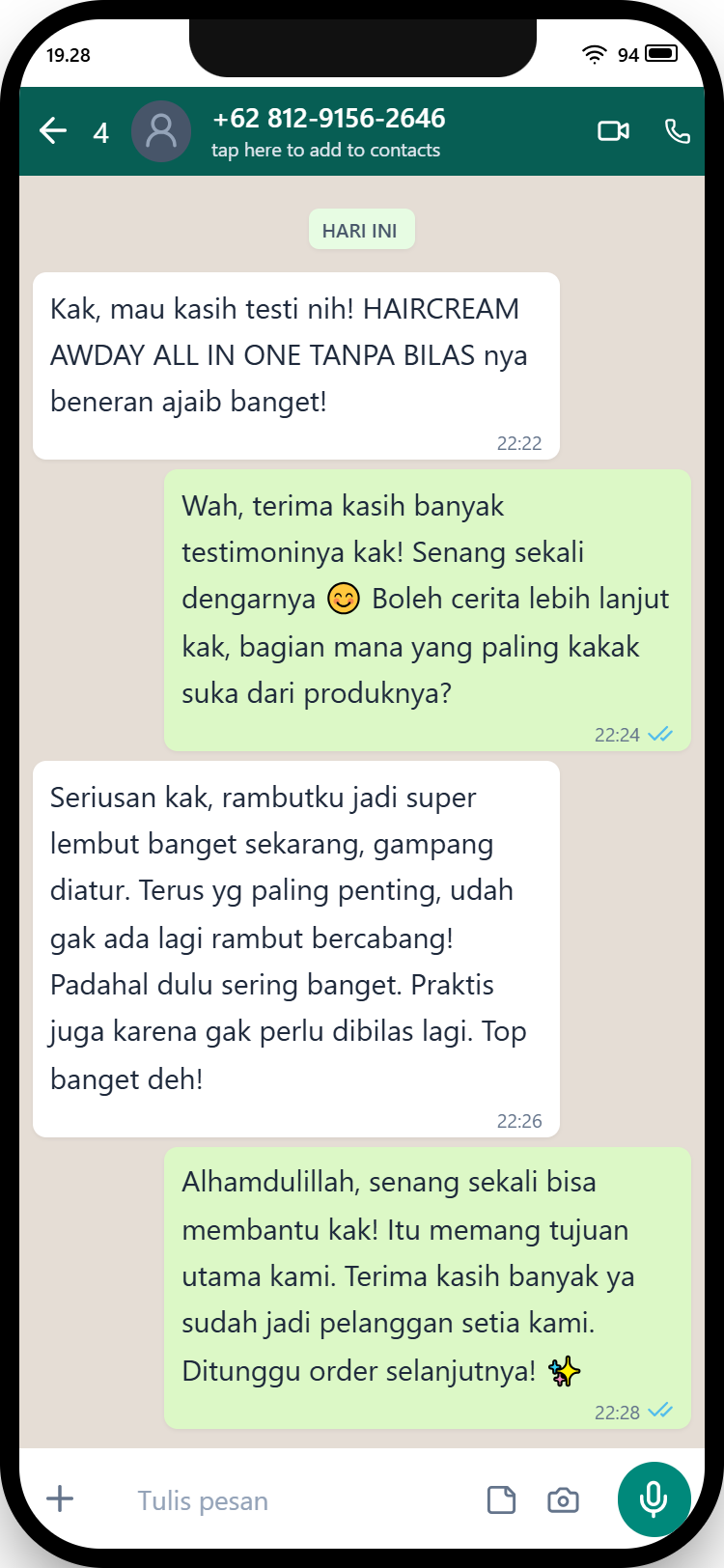The image size is (724, 1568).
Task: Start a voice call
Action: (678, 131)
